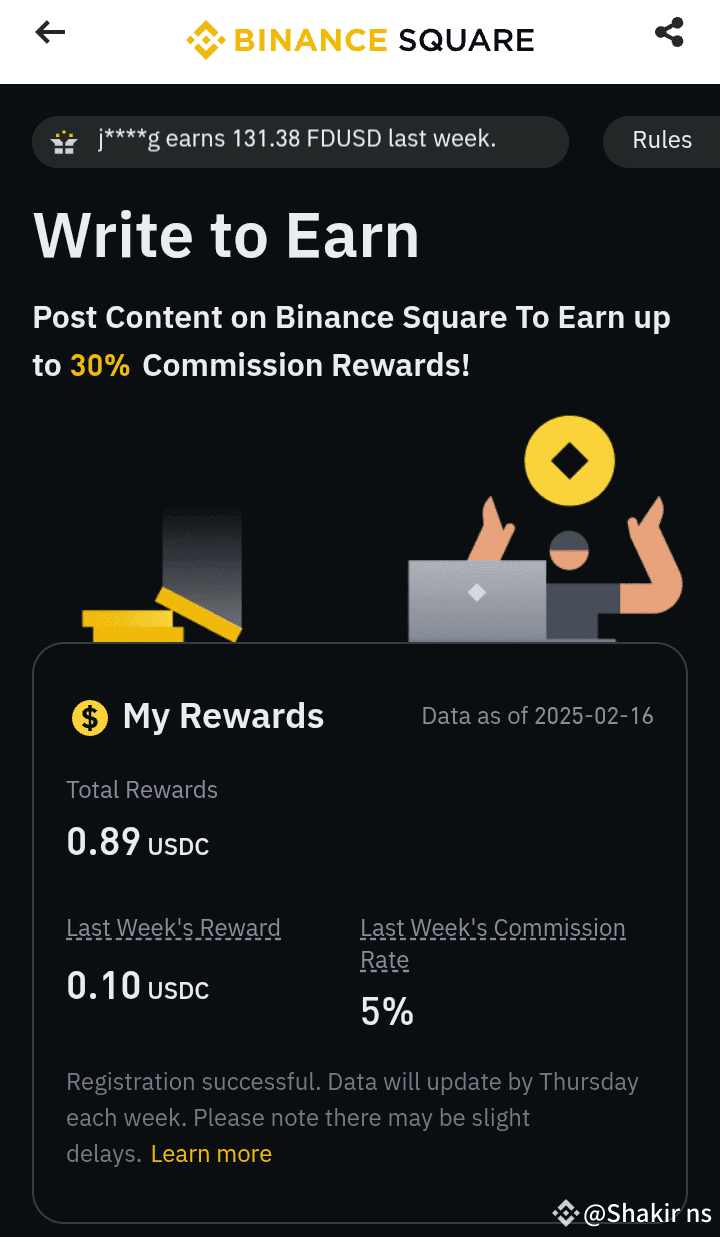Select the yellow dollar coin My Rewards icon
Viewport: 720px width, 1237px height.
88,717
